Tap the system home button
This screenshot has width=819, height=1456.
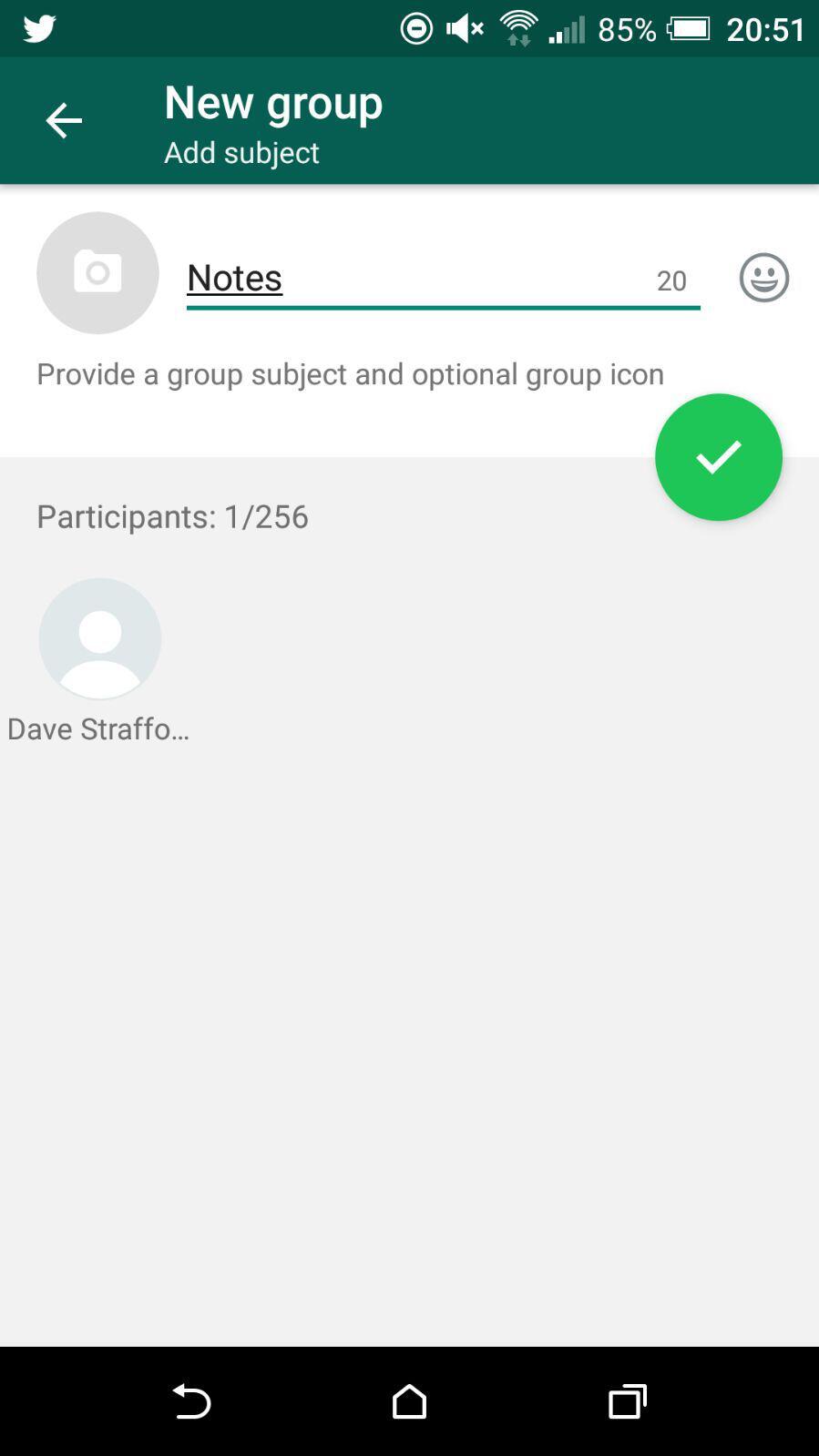coord(409,1401)
